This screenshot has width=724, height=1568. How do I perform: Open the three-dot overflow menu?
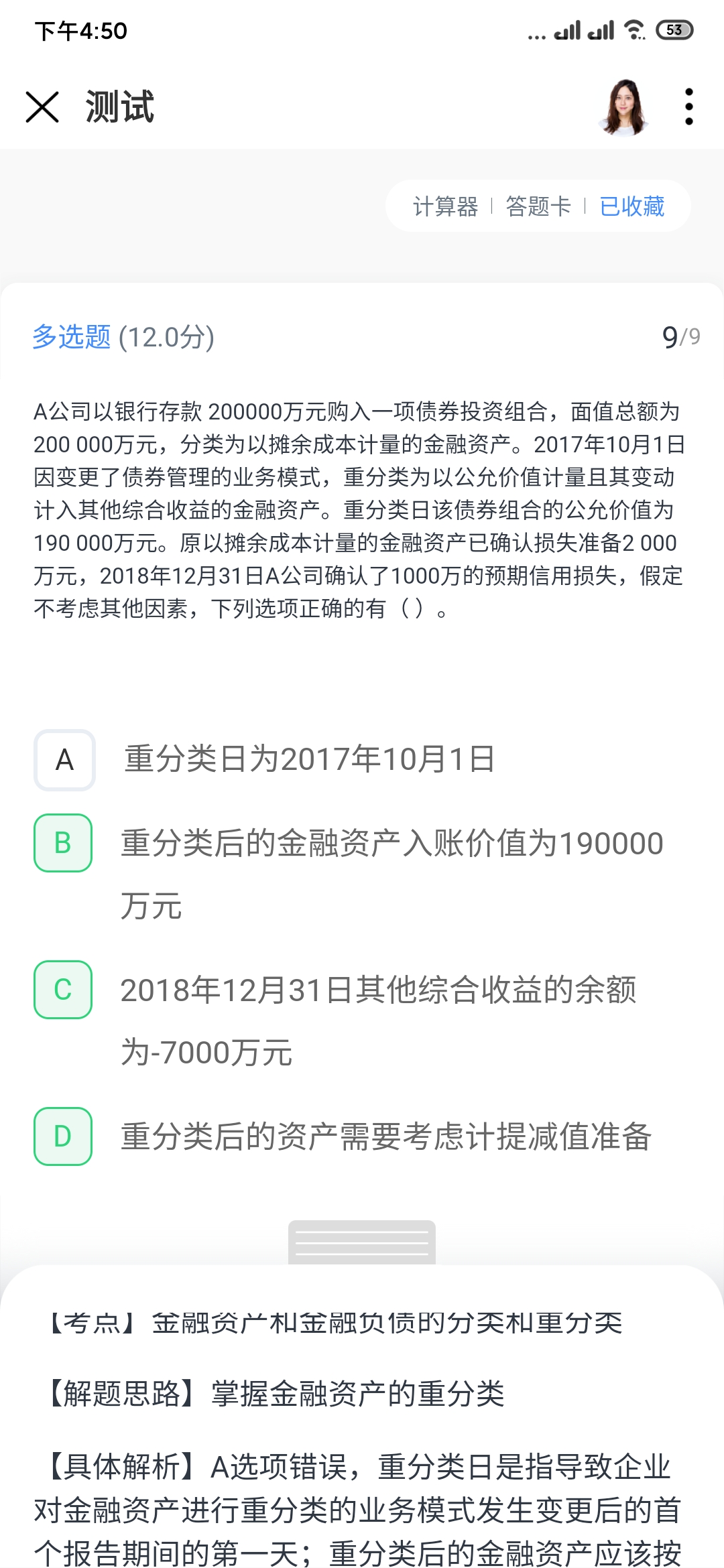click(x=688, y=107)
